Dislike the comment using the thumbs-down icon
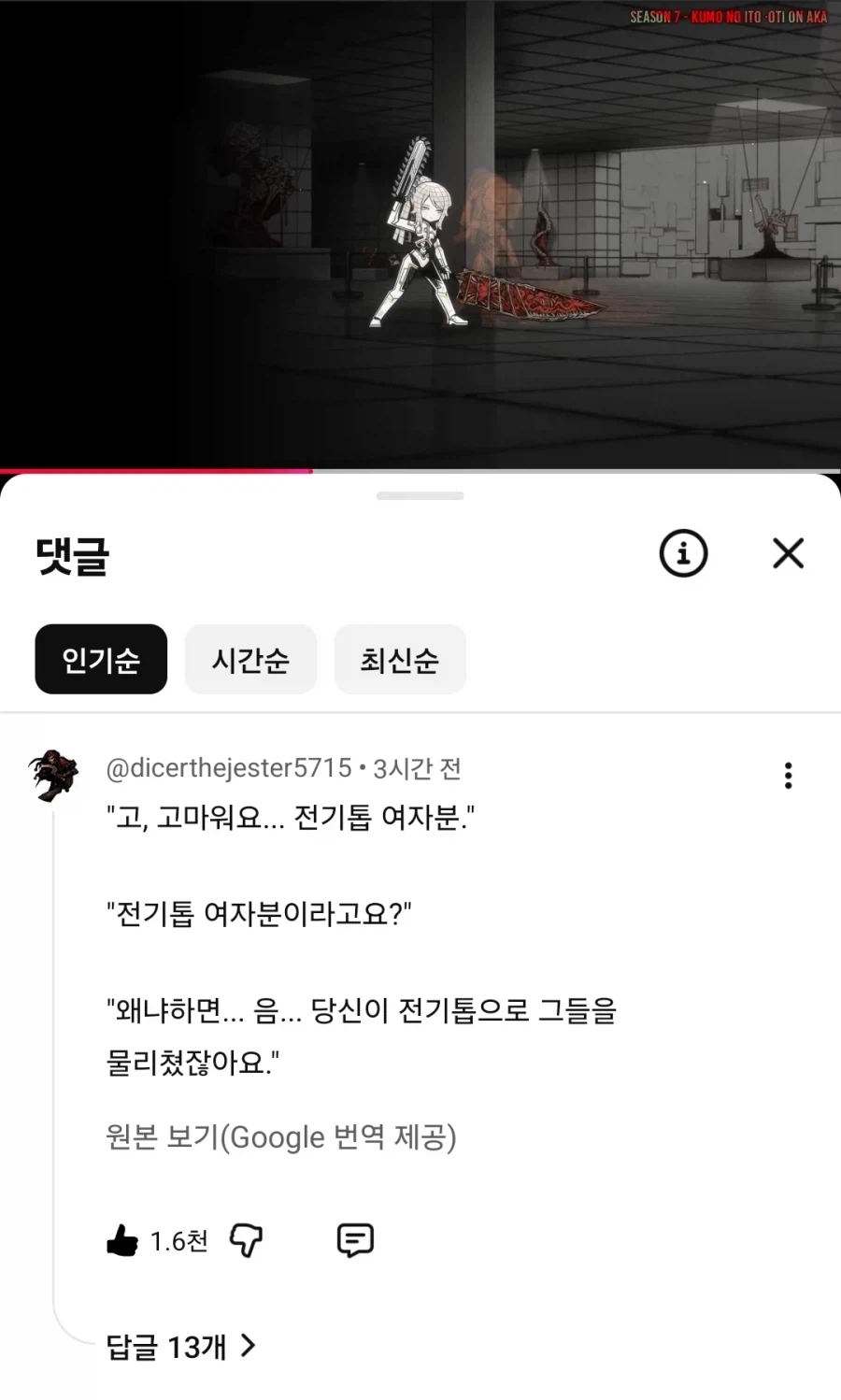This screenshot has height=1400, width=841. click(x=246, y=1240)
